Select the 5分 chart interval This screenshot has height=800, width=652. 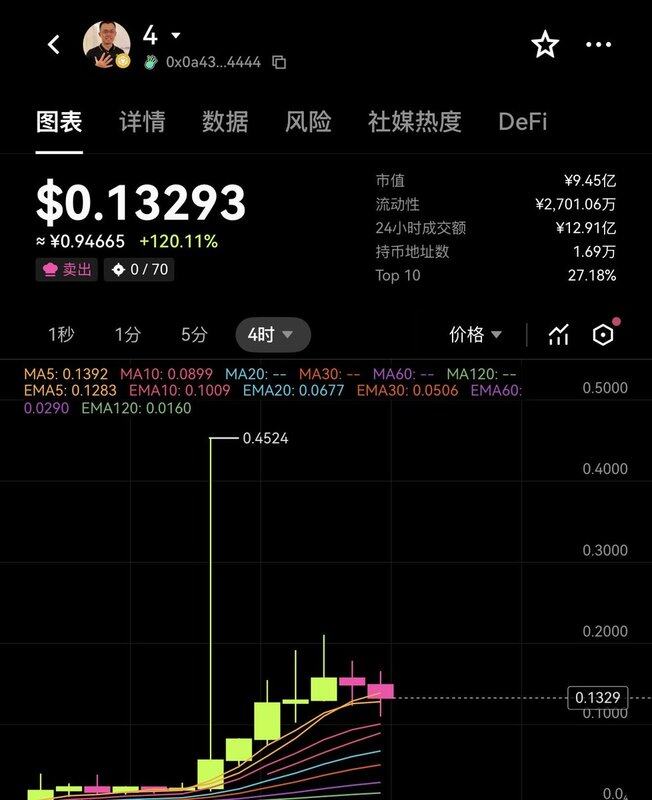pyautogui.click(x=194, y=335)
